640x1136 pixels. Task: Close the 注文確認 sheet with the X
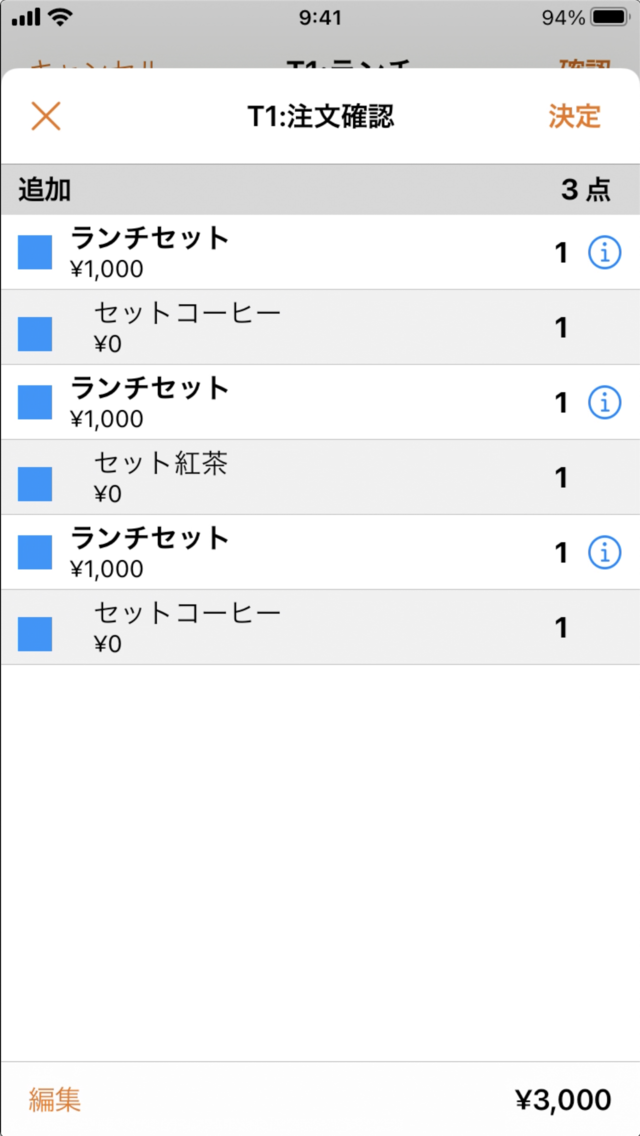46,116
